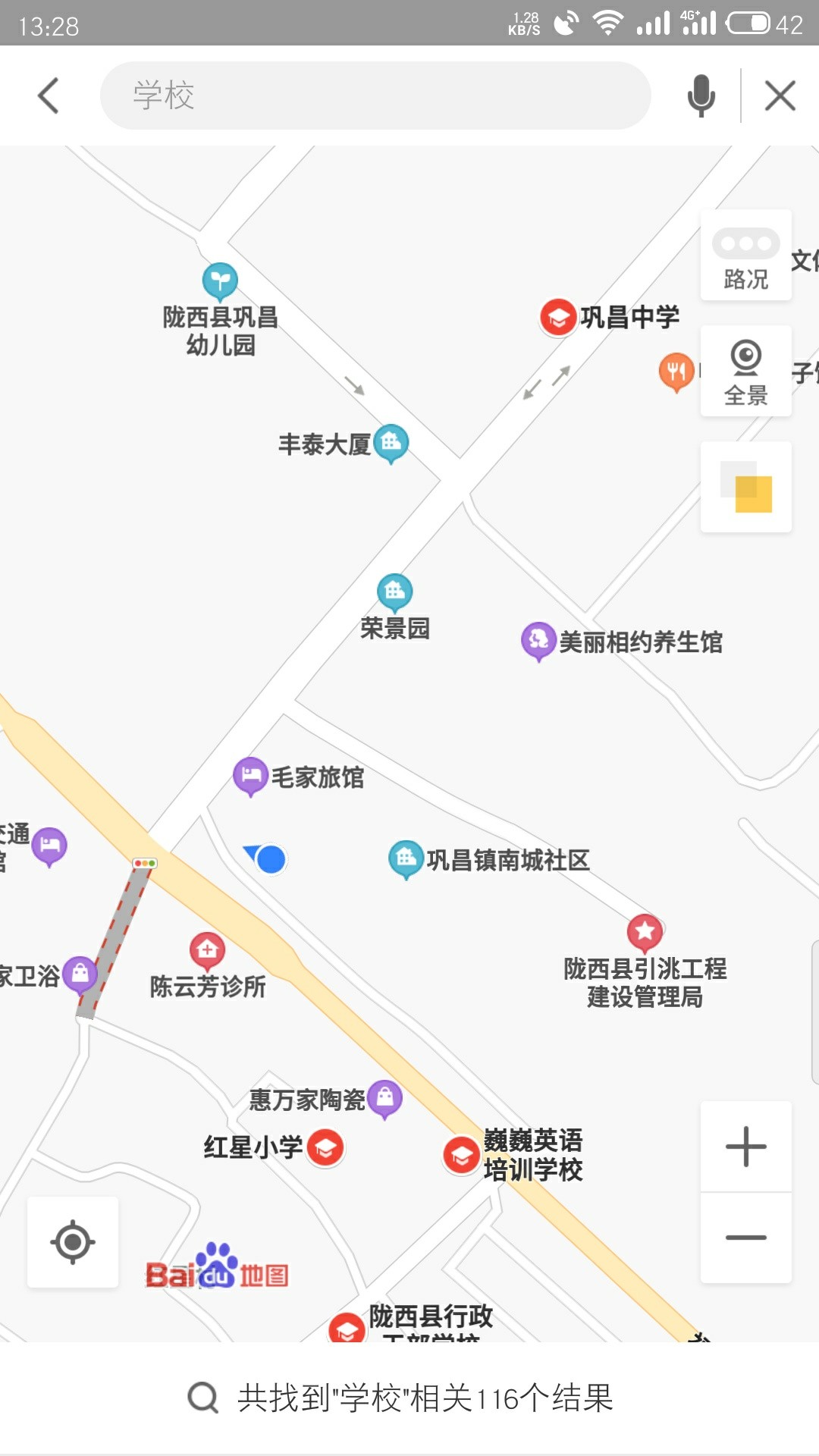This screenshot has width=819, height=1456.
Task: Center map on my current location
Action: click(73, 1242)
